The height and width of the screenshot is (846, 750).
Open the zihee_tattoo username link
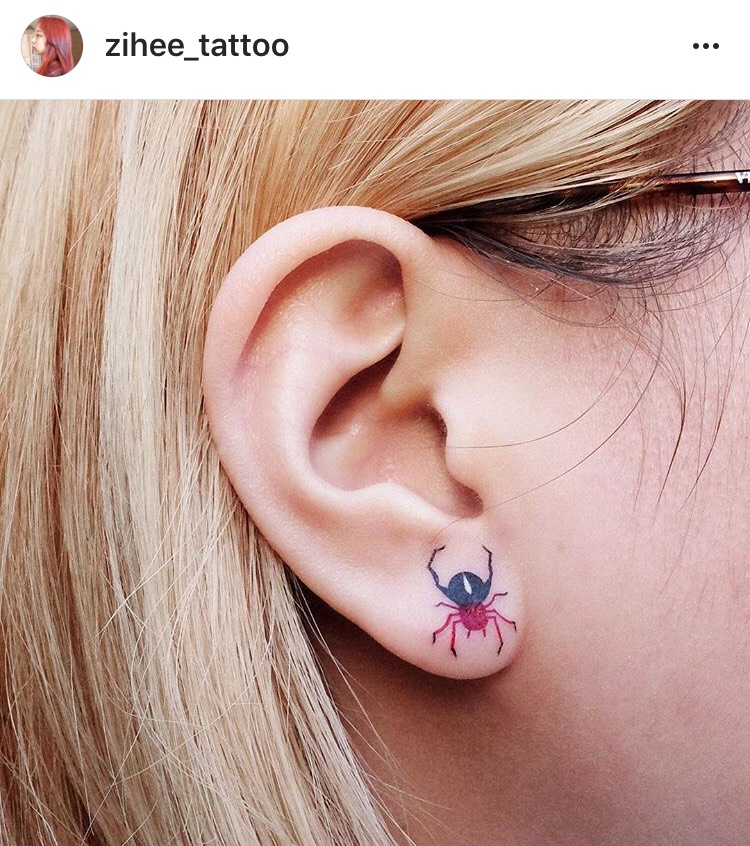197,46
